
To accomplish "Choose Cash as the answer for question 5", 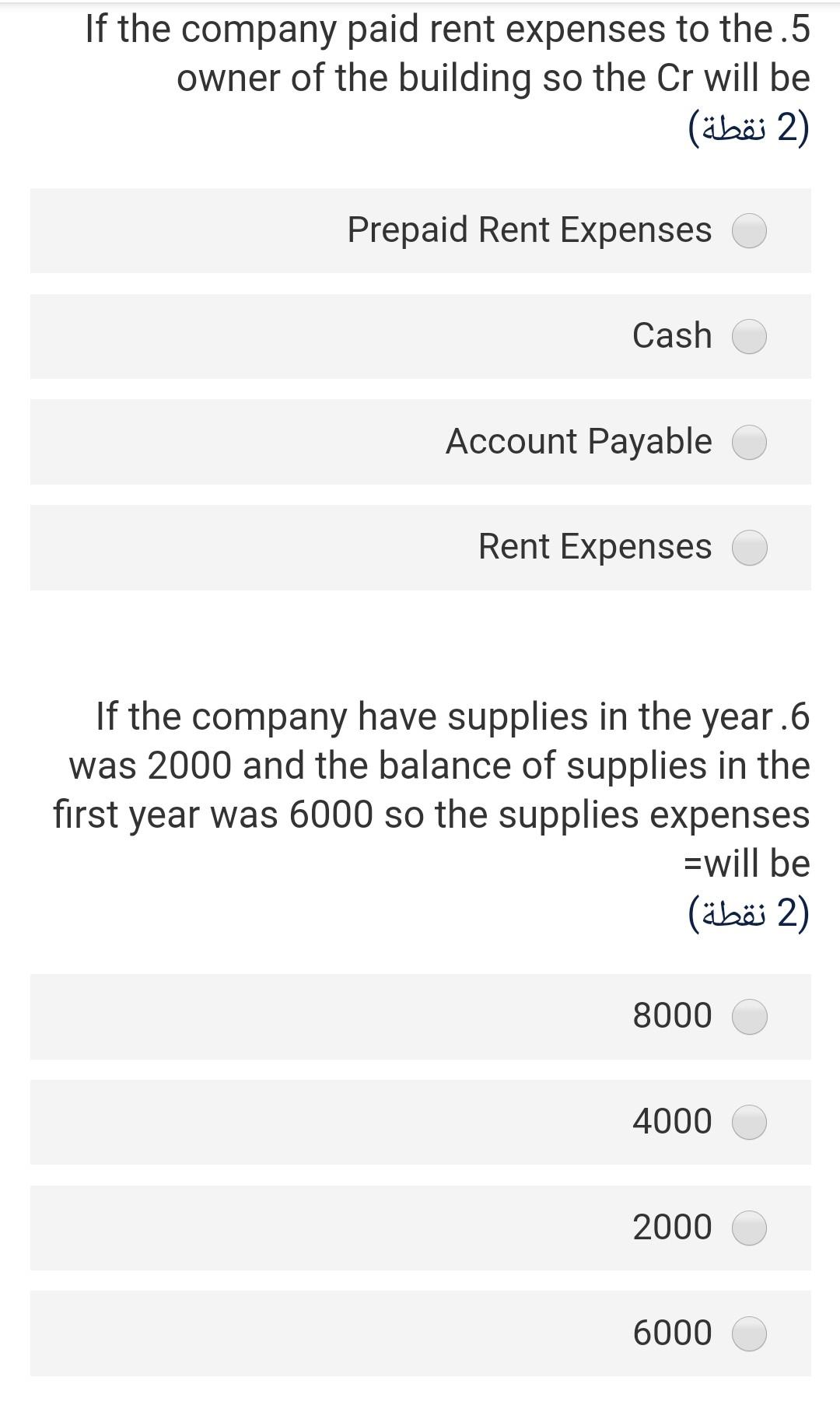I will click(x=749, y=337).
